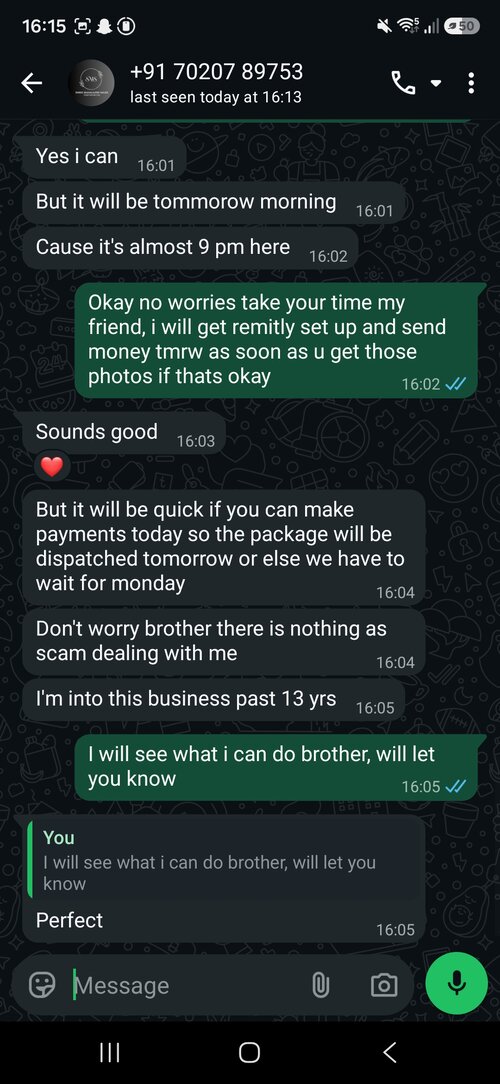Expand the call options dropdown arrow
The height and width of the screenshot is (1084, 500).
pos(436,84)
